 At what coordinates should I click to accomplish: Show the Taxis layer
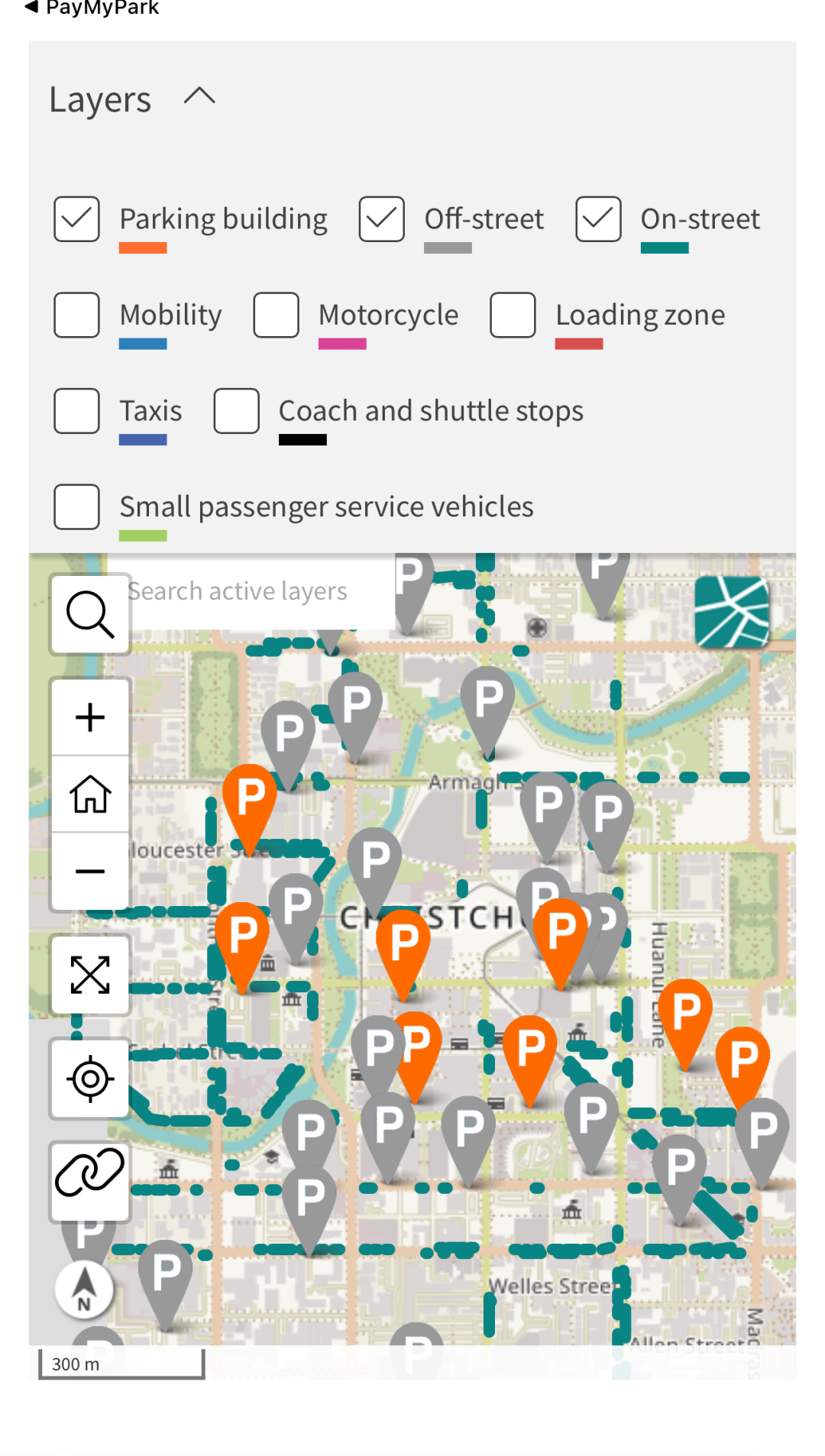pos(77,411)
